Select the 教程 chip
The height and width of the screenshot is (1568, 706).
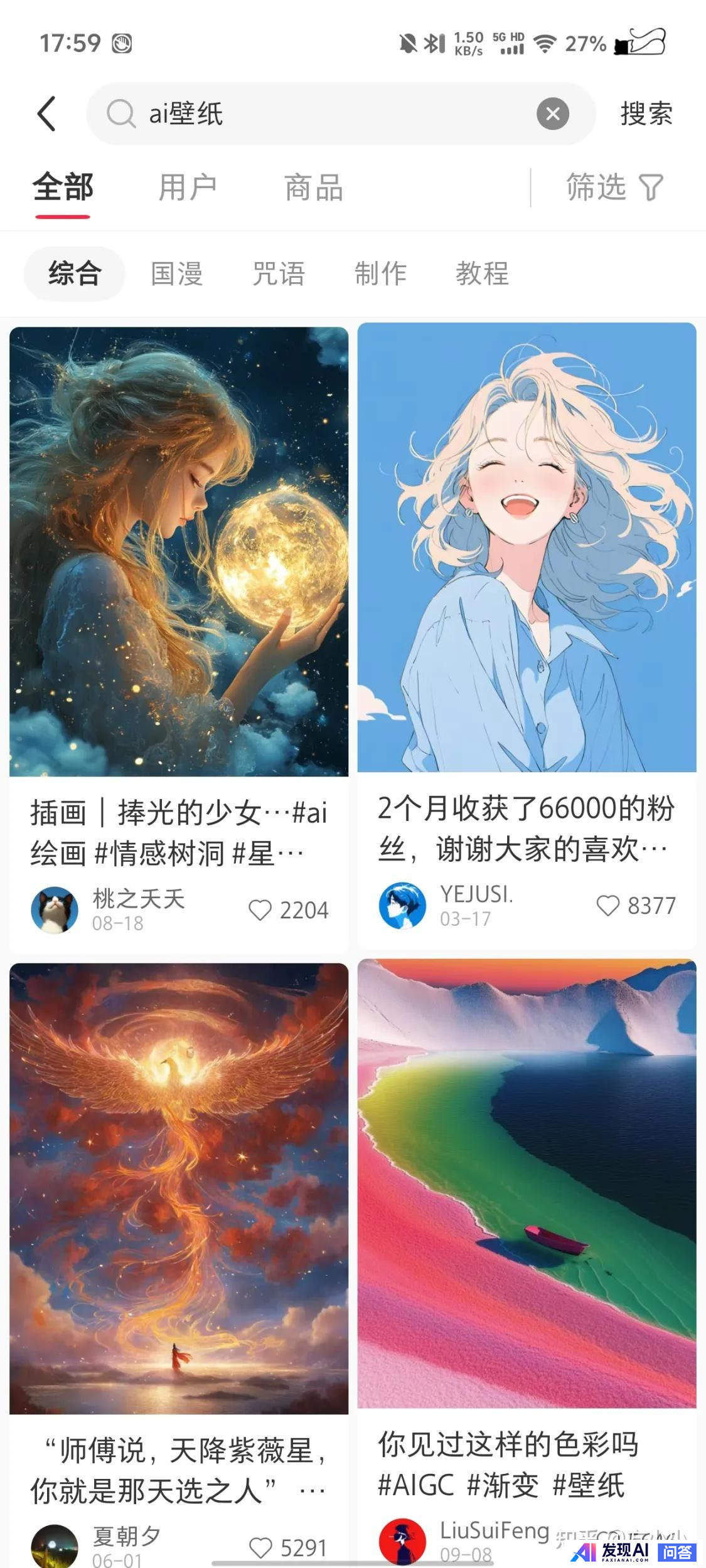(482, 273)
